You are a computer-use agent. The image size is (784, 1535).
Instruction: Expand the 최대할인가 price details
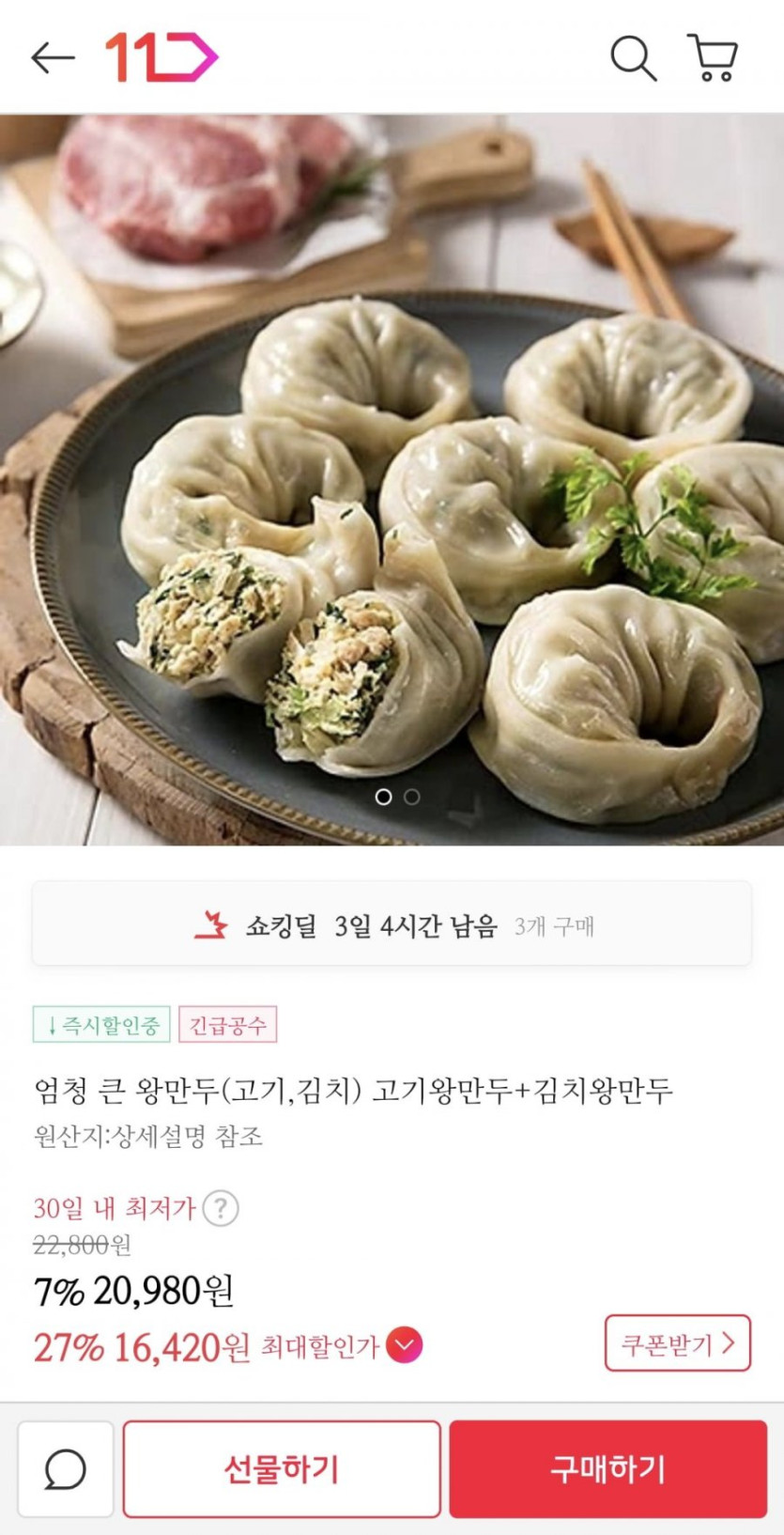click(x=405, y=1345)
